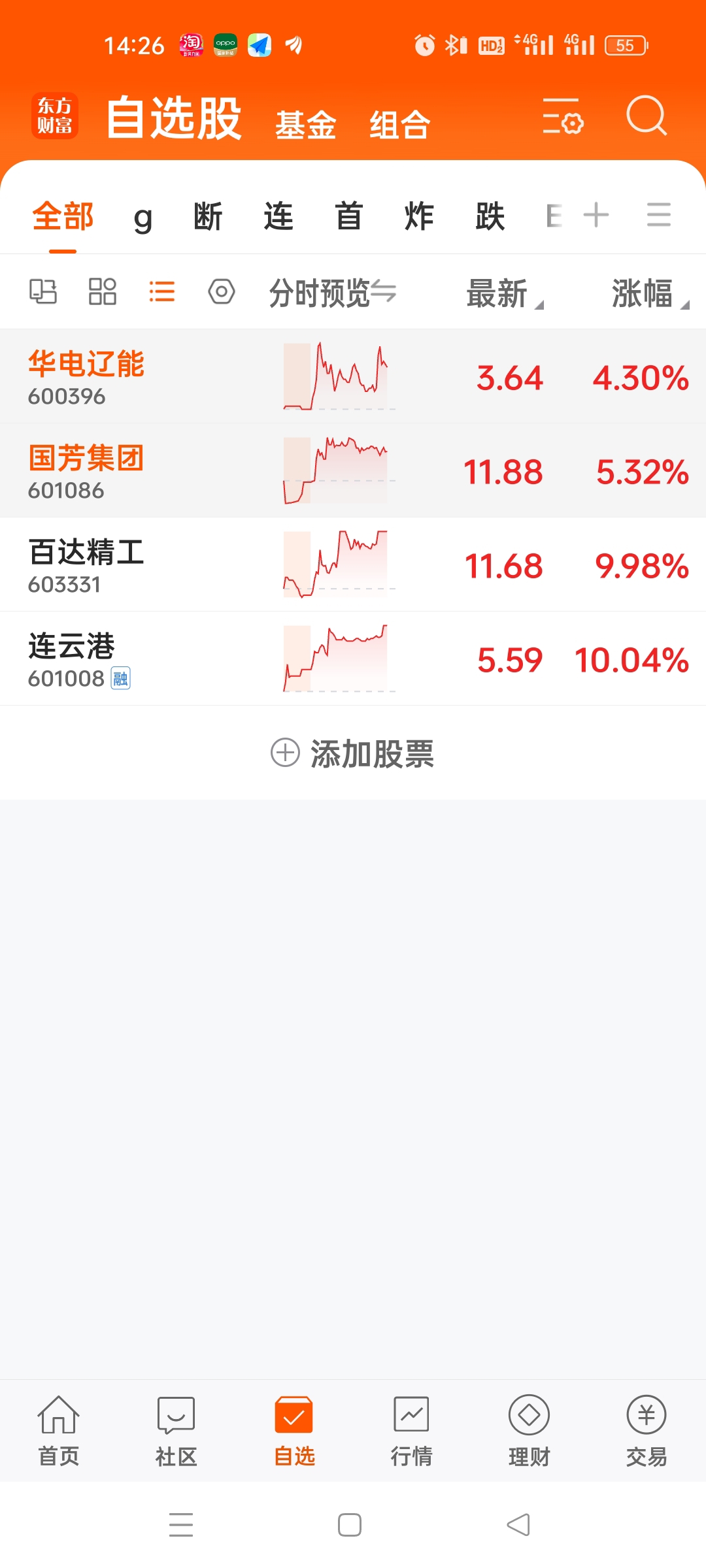Open the stock 华电辽能
Screen dimensions: 706x1568
(x=353, y=376)
